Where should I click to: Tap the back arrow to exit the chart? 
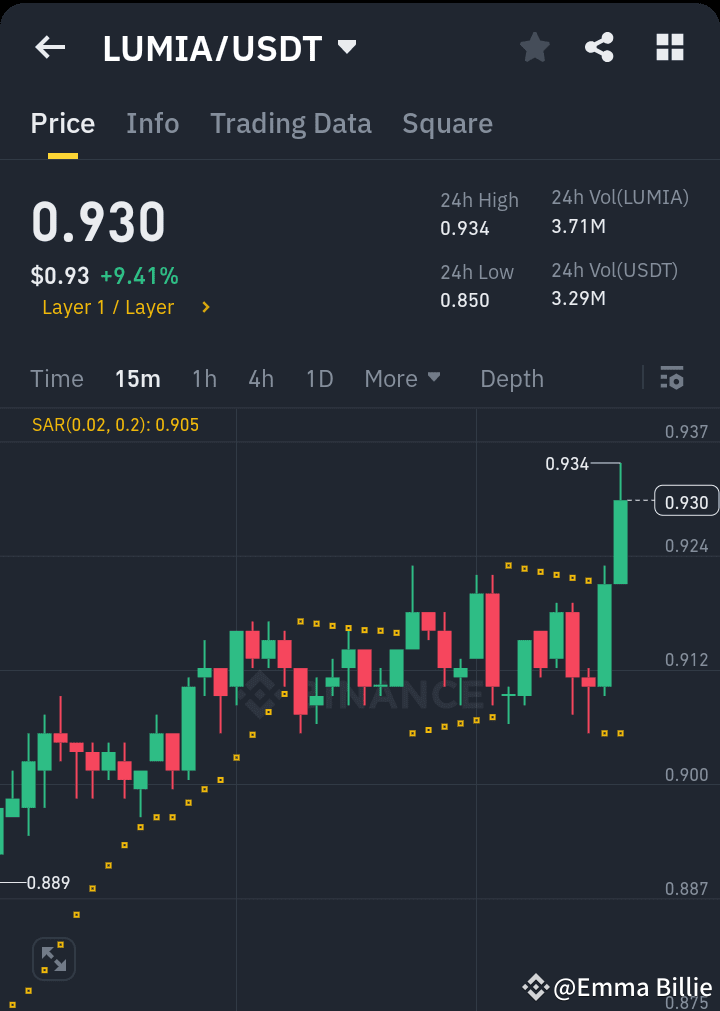point(49,47)
